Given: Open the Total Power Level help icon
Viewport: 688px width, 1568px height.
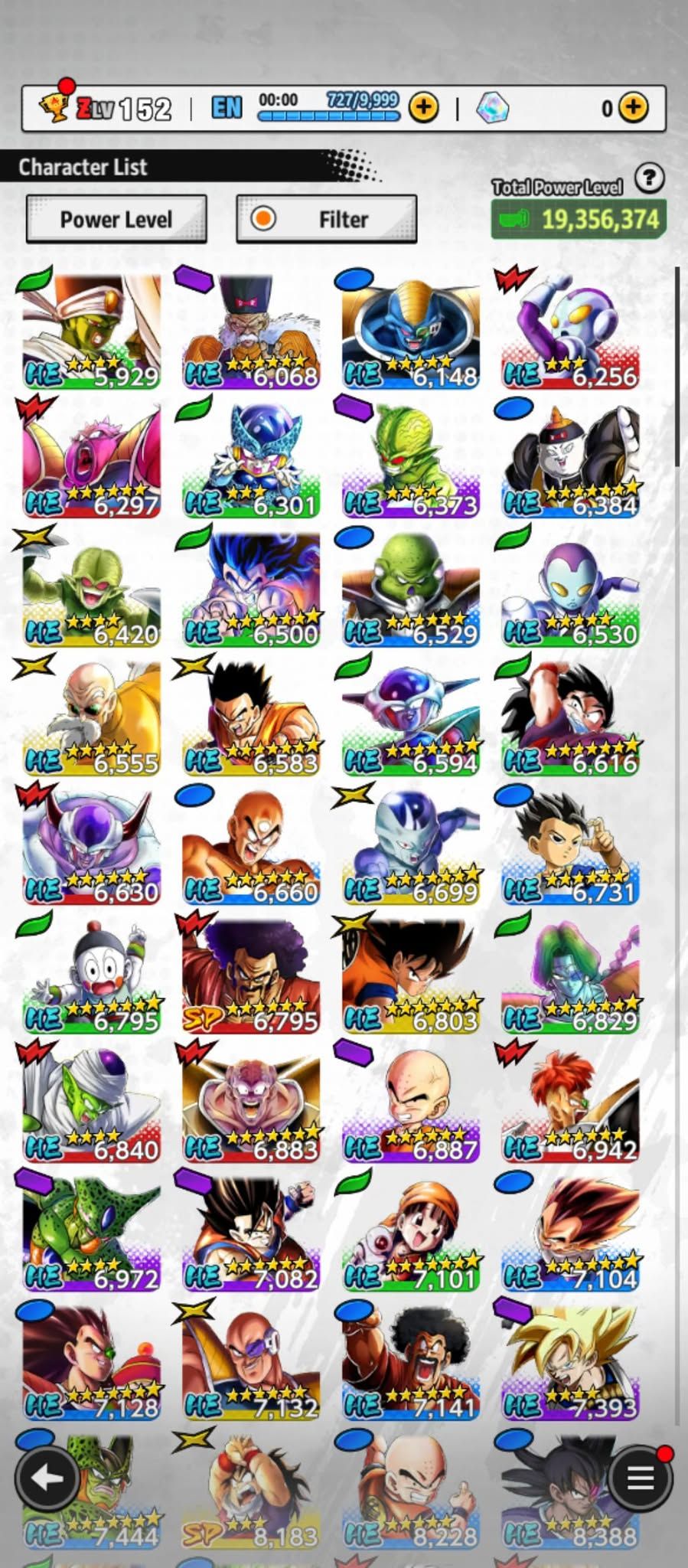Looking at the screenshot, I should 649,178.
